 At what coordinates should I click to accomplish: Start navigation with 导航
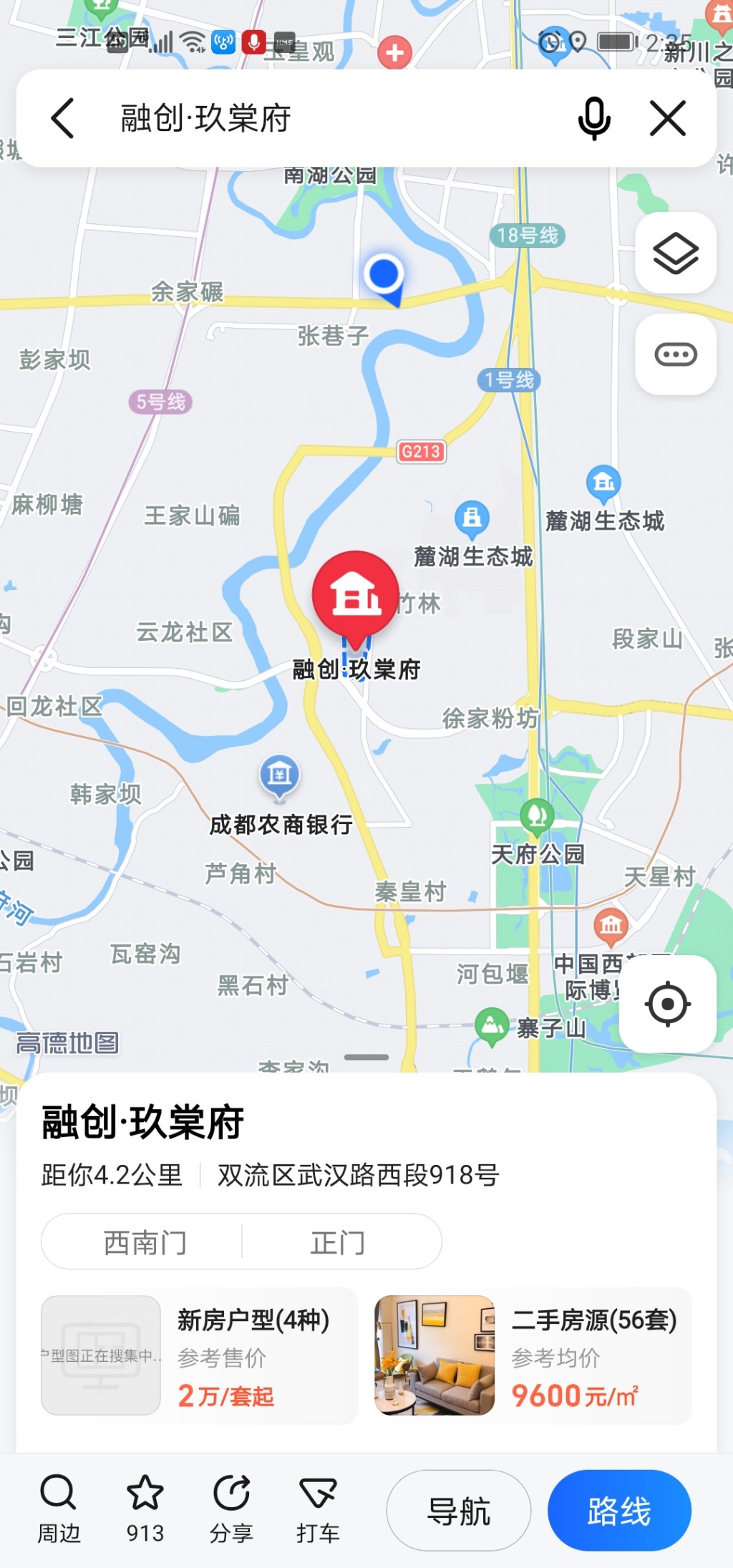[x=459, y=1511]
